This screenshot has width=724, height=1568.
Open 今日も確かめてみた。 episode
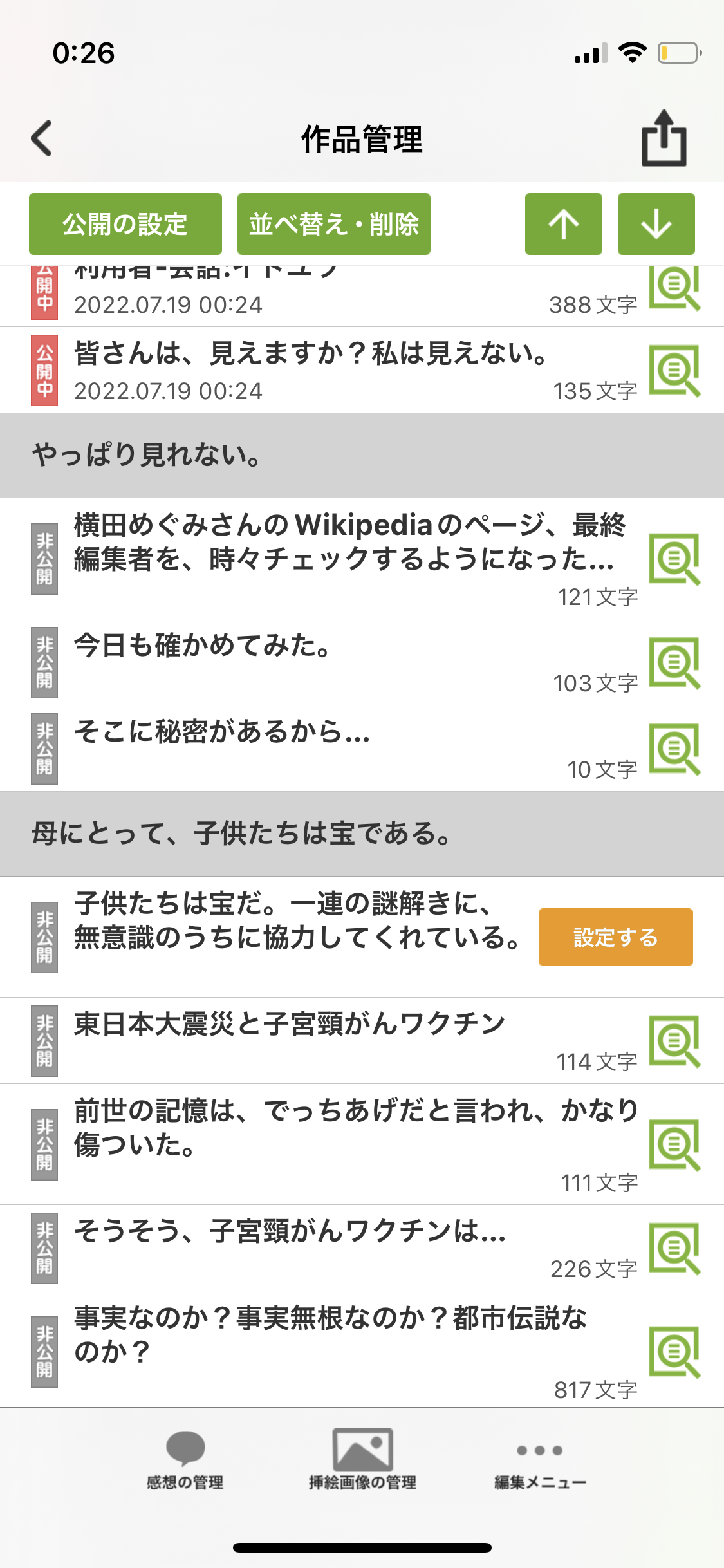pyautogui.click(x=203, y=646)
